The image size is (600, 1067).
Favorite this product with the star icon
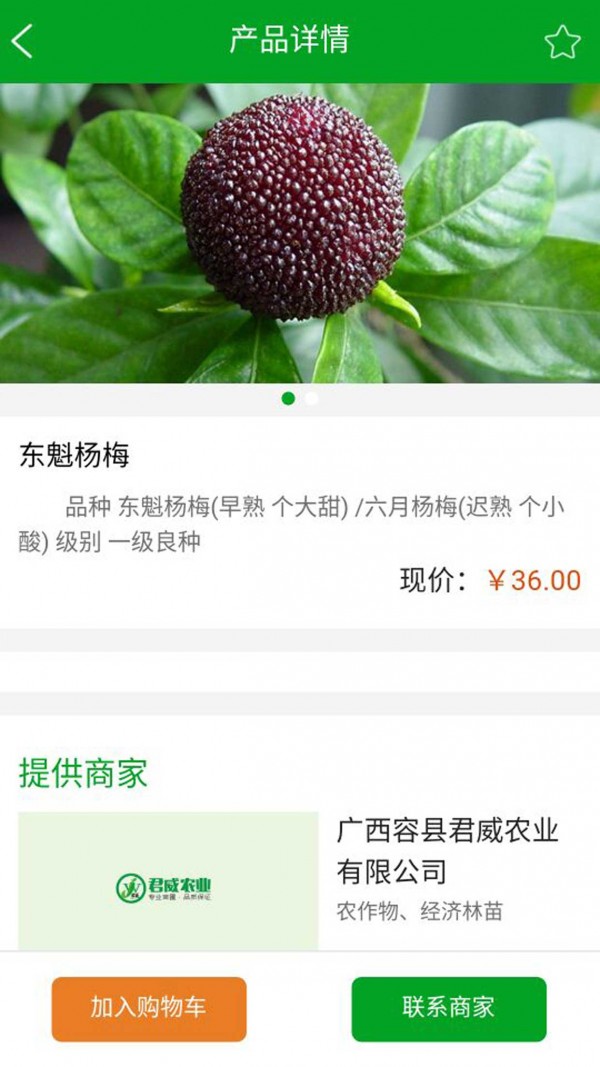tap(562, 42)
